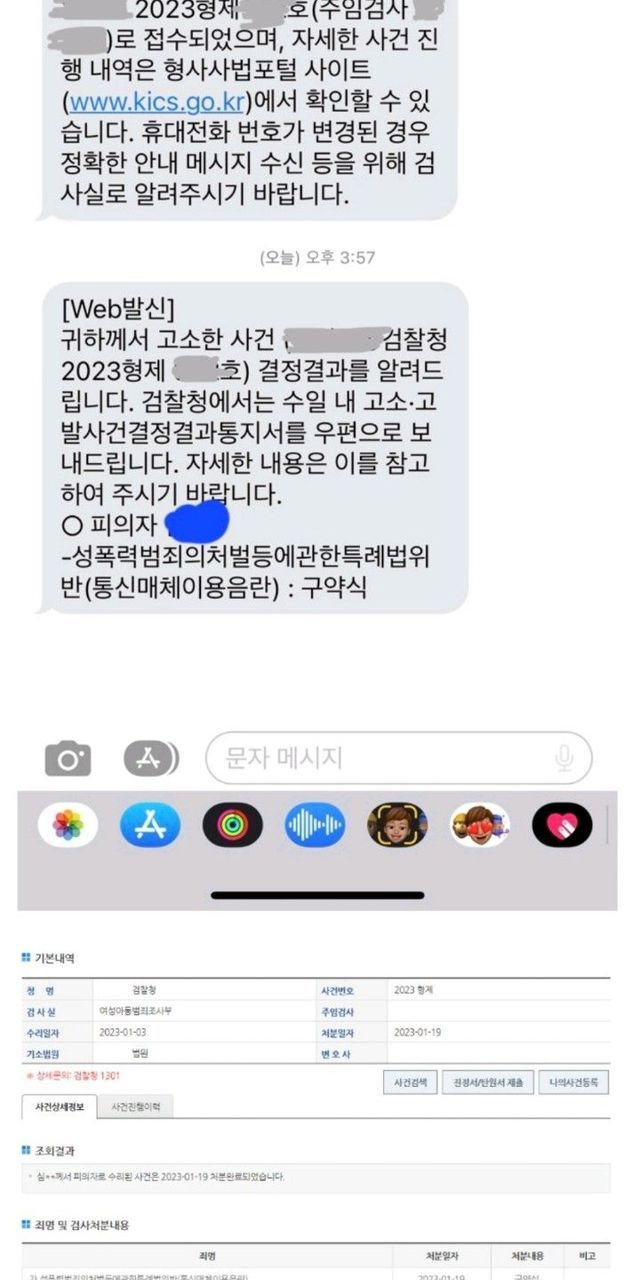
Task: Switch to the 사건상세정보 tab
Action: 59,1106
